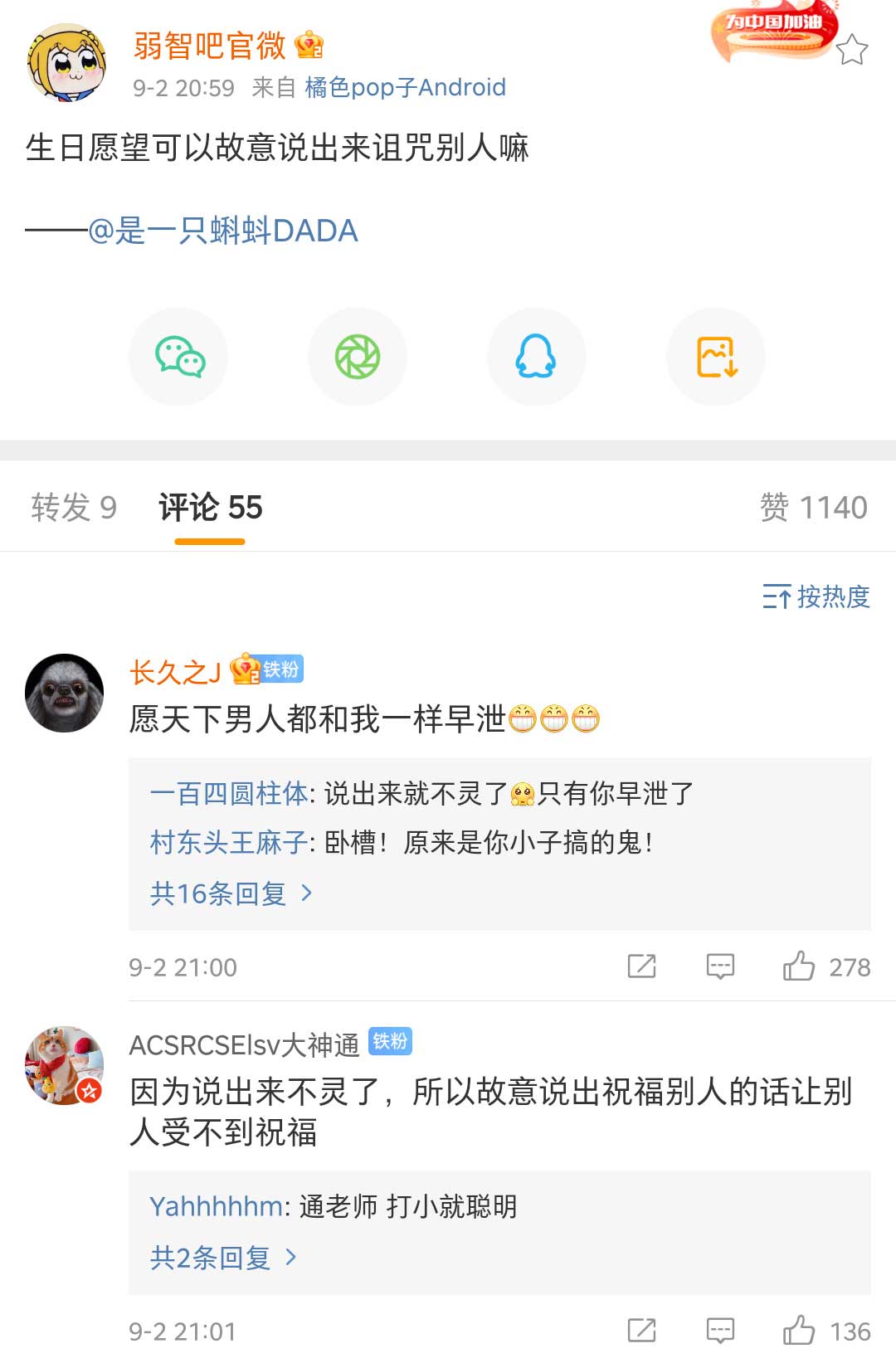Share the post to QQ
Image resolution: width=896 pixels, height=1363 pixels.
tap(536, 357)
